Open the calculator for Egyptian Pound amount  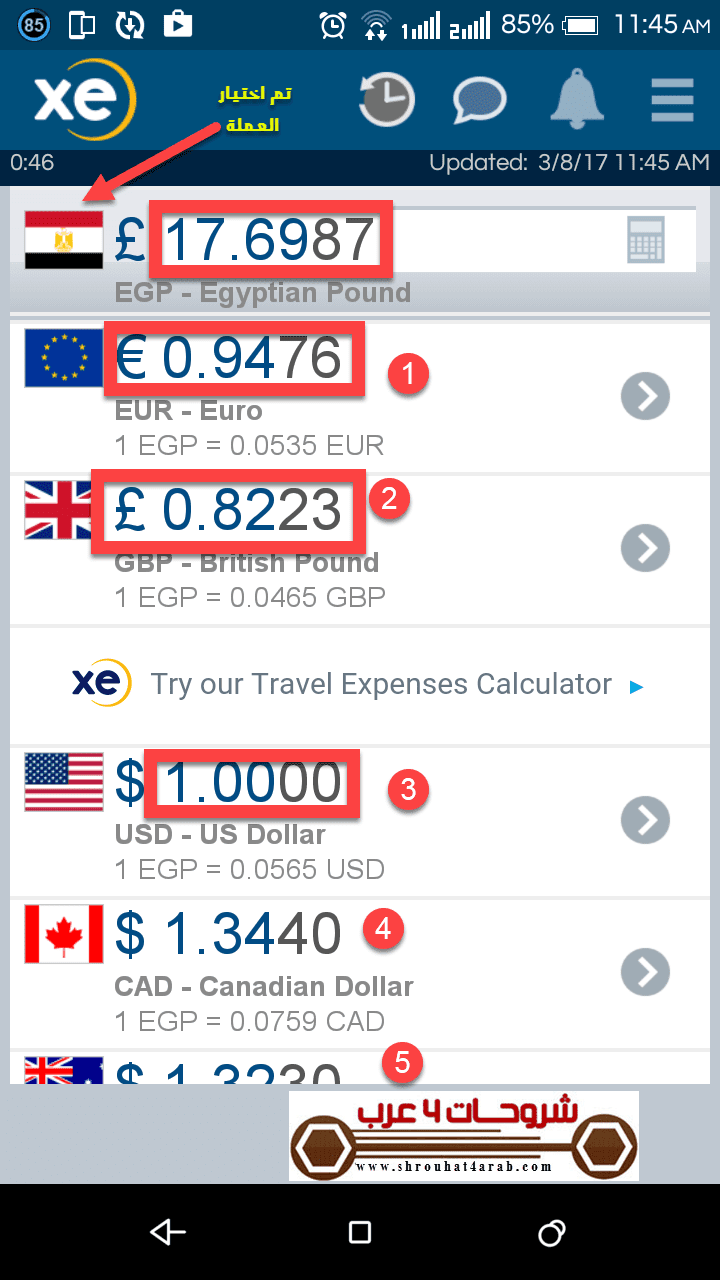click(646, 240)
